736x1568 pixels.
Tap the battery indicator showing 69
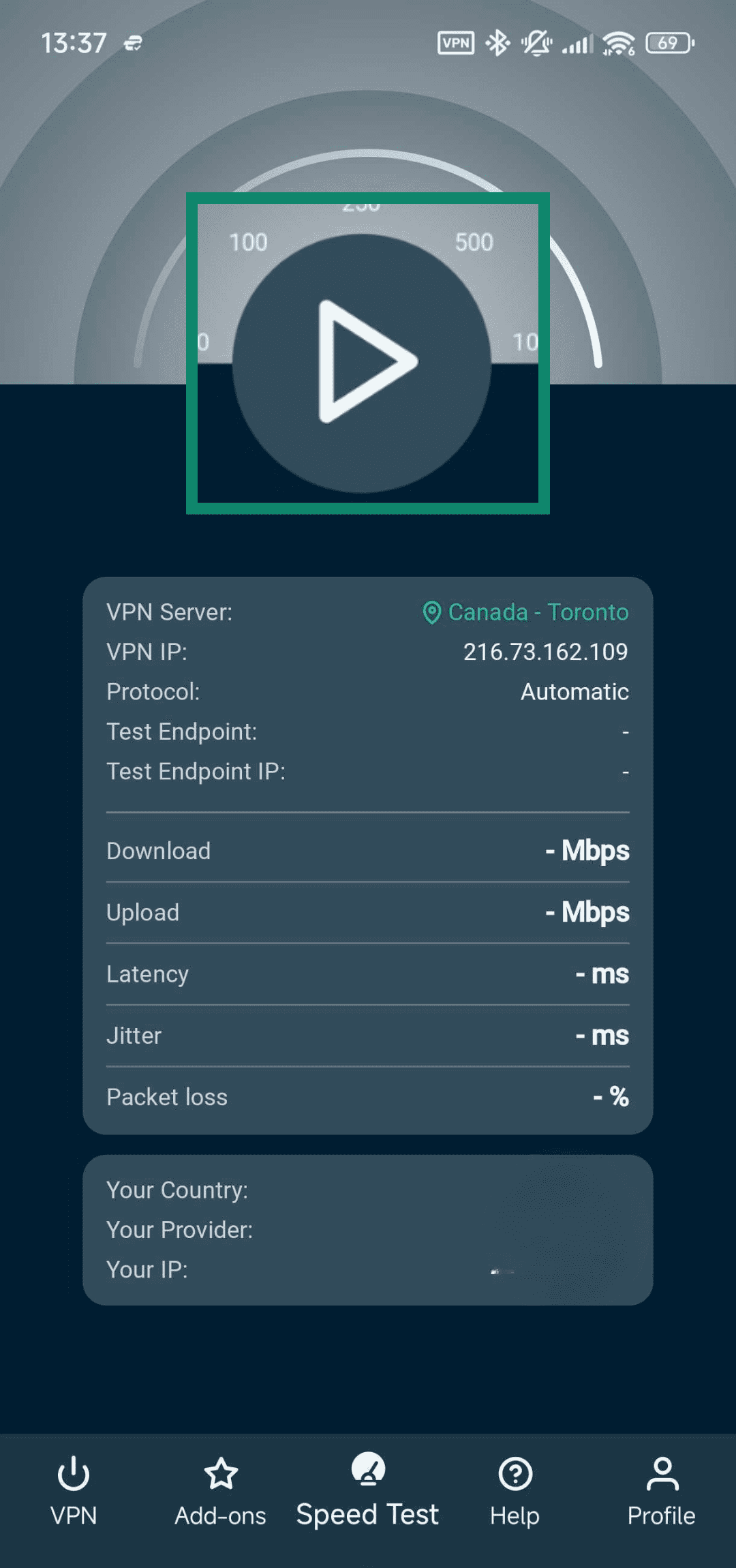click(669, 42)
